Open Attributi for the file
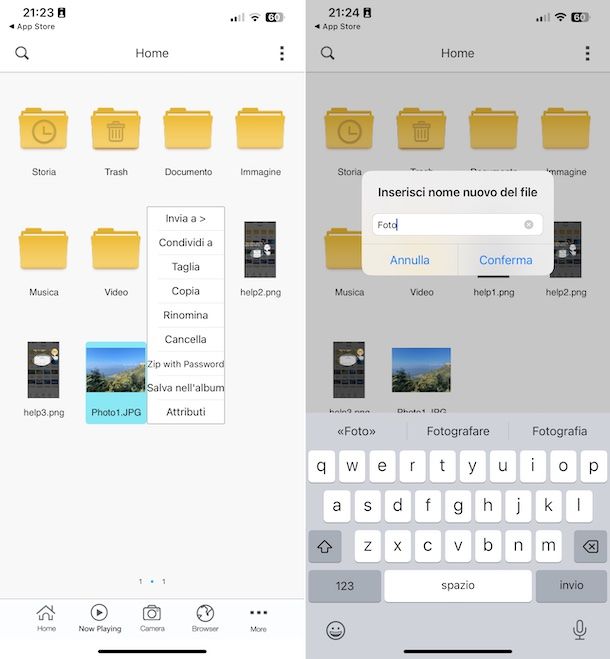Image resolution: width=610 pixels, height=659 pixels. 185,412
